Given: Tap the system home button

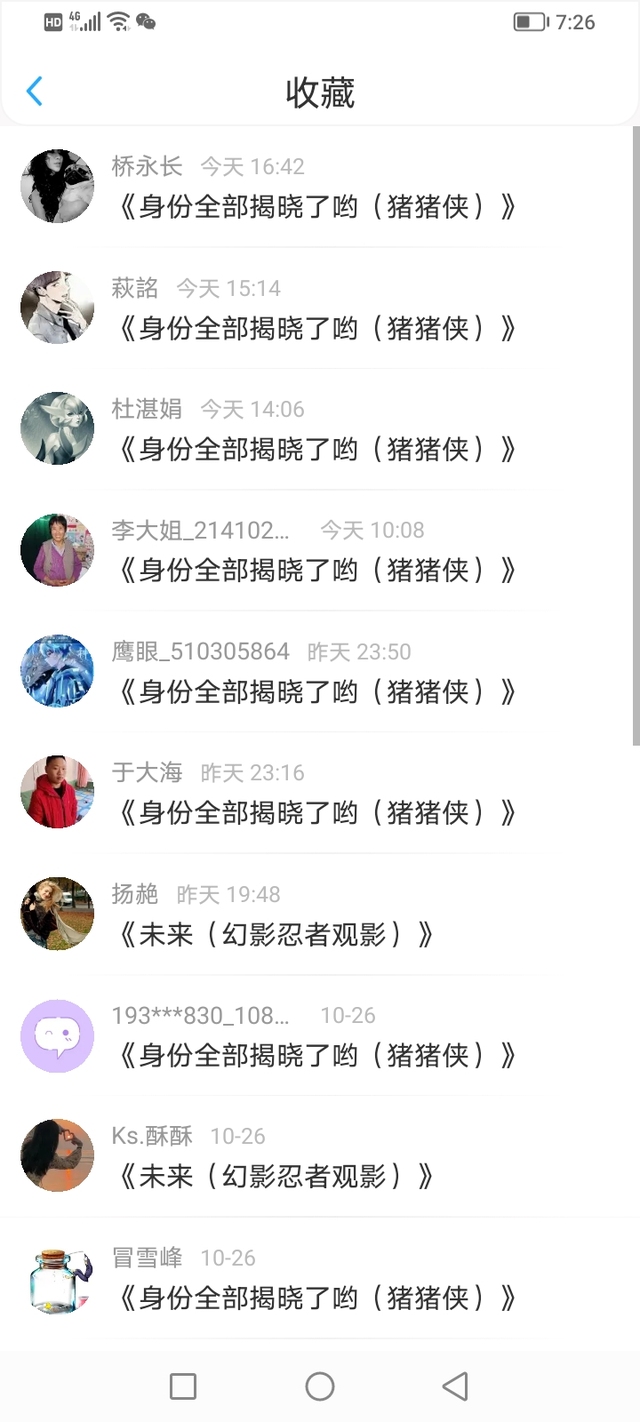Looking at the screenshot, I should [x=320, y=1386].
